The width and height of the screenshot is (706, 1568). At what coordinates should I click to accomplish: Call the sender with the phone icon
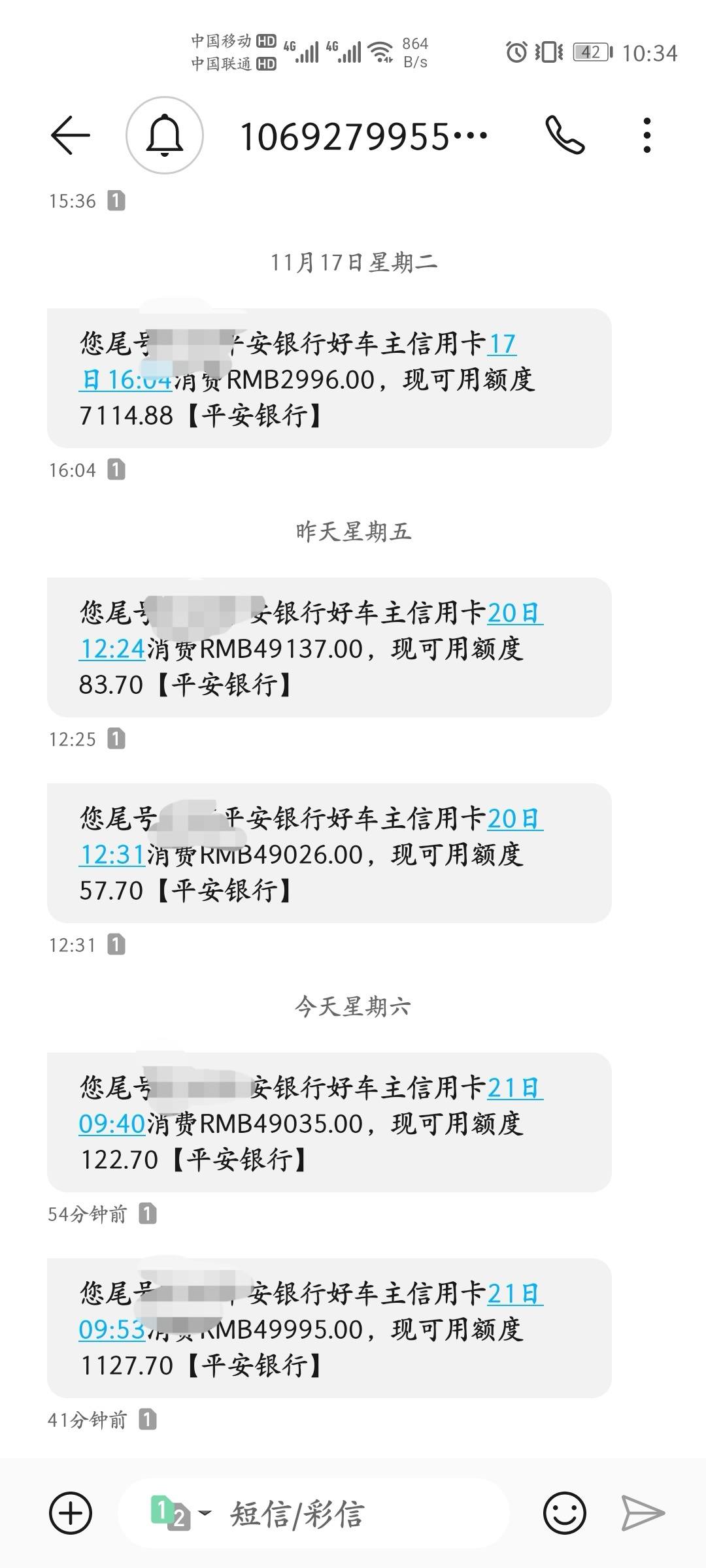pyautogui.click(x=565, y=135)
